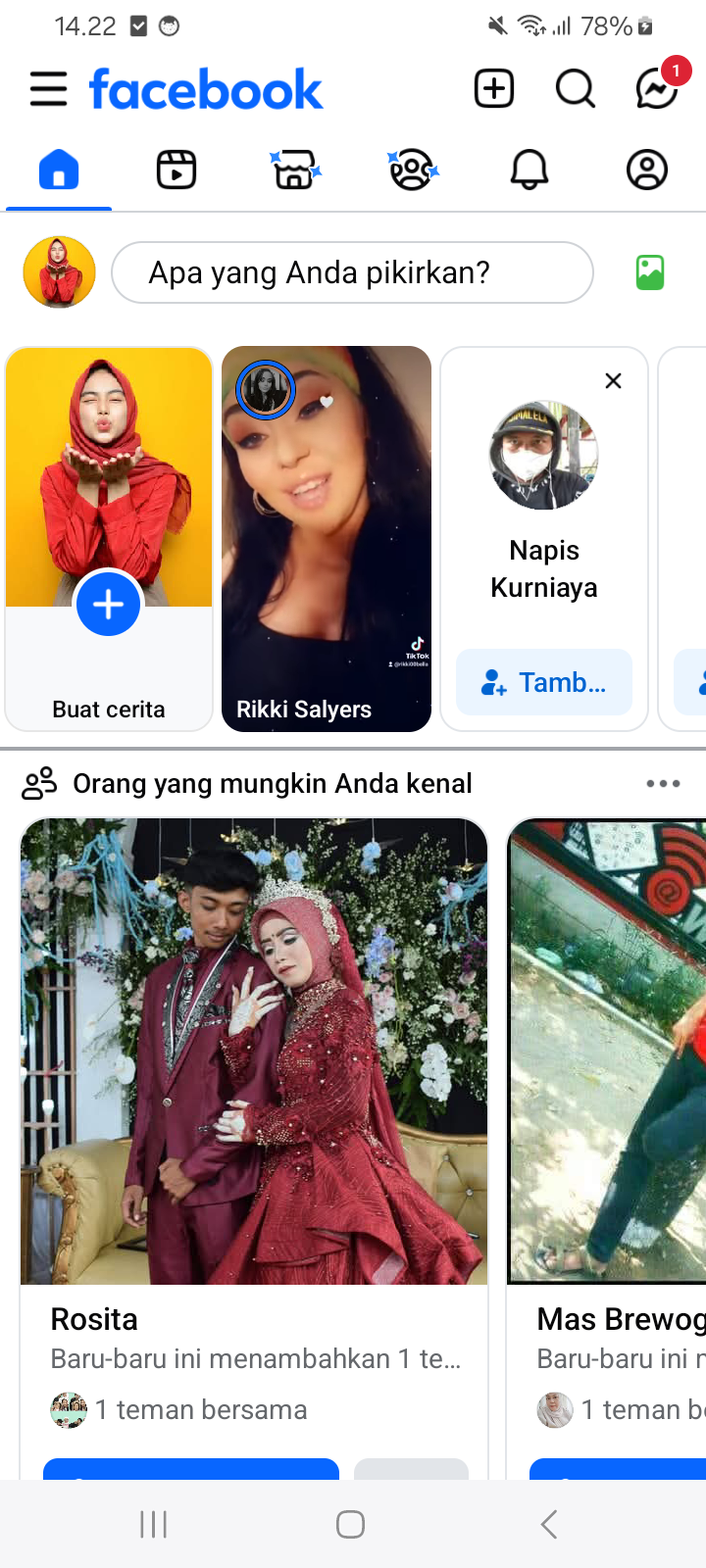Image resolution: width=706 pixels, height=1568 pixels.
Task: Add a photo to a new post
Action: [650, 272]
